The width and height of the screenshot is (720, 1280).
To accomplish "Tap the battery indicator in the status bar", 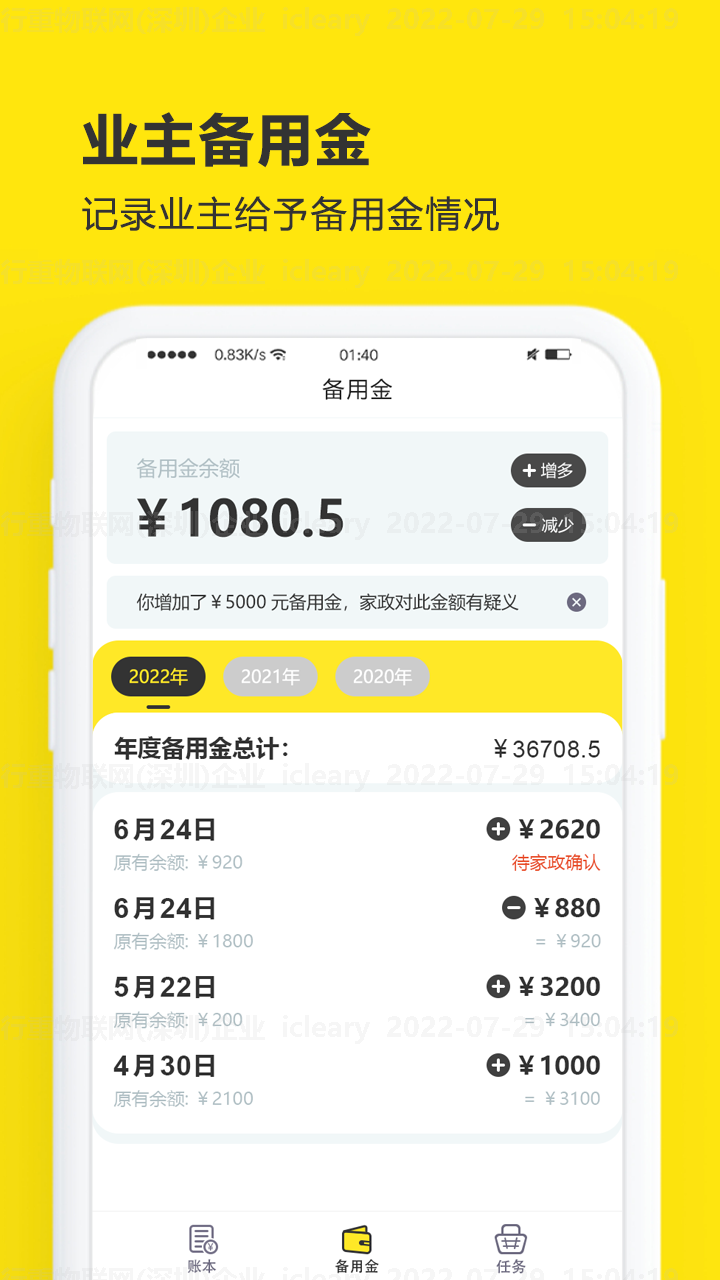I will point(556,354).
